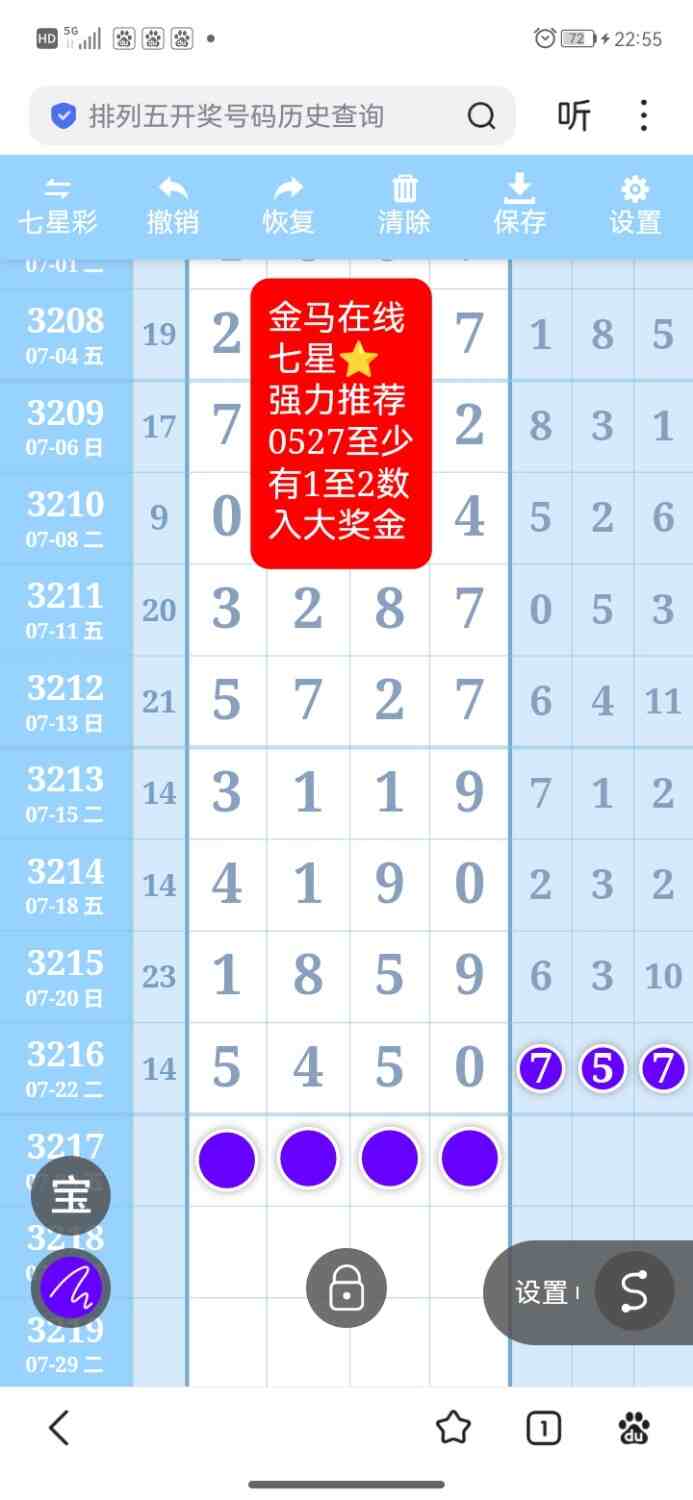Tap the floating 宝 button

pyautogui.click(x=71, y=1195)
